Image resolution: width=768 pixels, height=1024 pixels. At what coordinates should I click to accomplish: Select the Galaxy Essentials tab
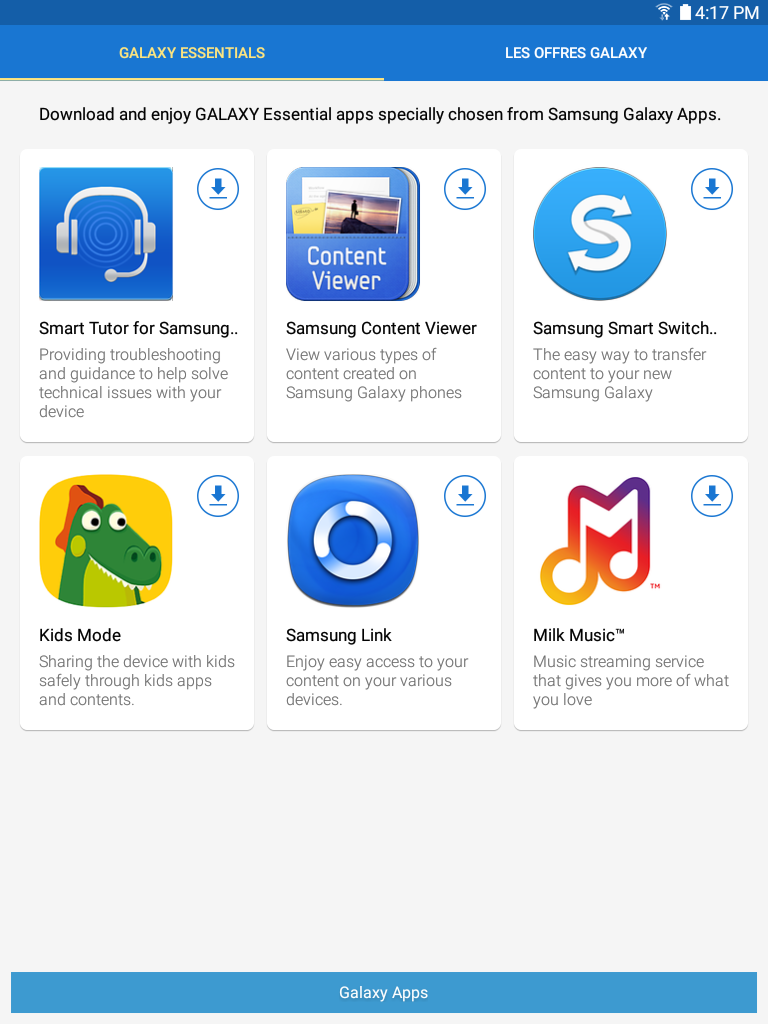[192, 53]
